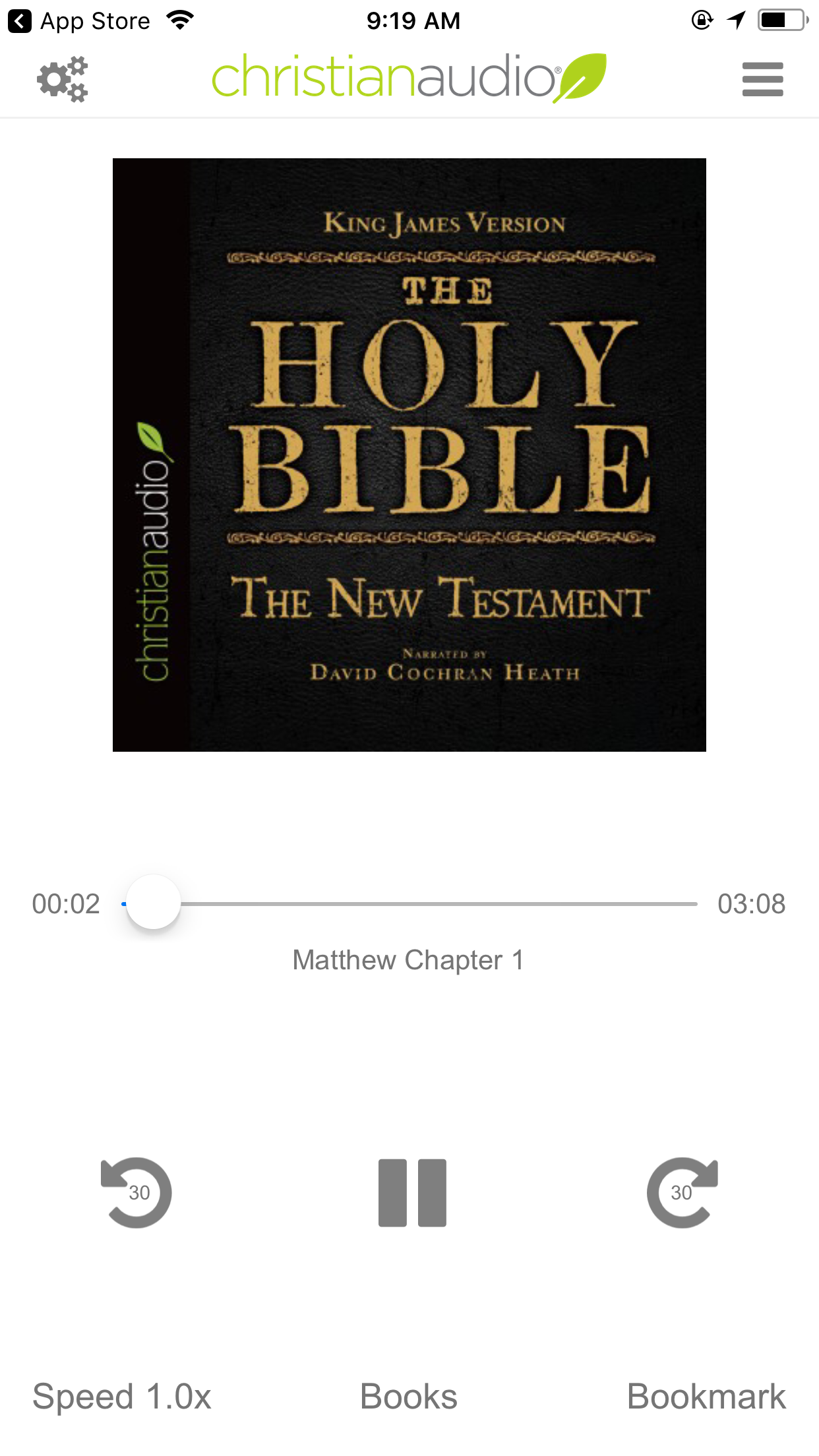Screen dimensions: 819x1456
Task: Add a Bookmark here
Action: (x=706, y=1397)
